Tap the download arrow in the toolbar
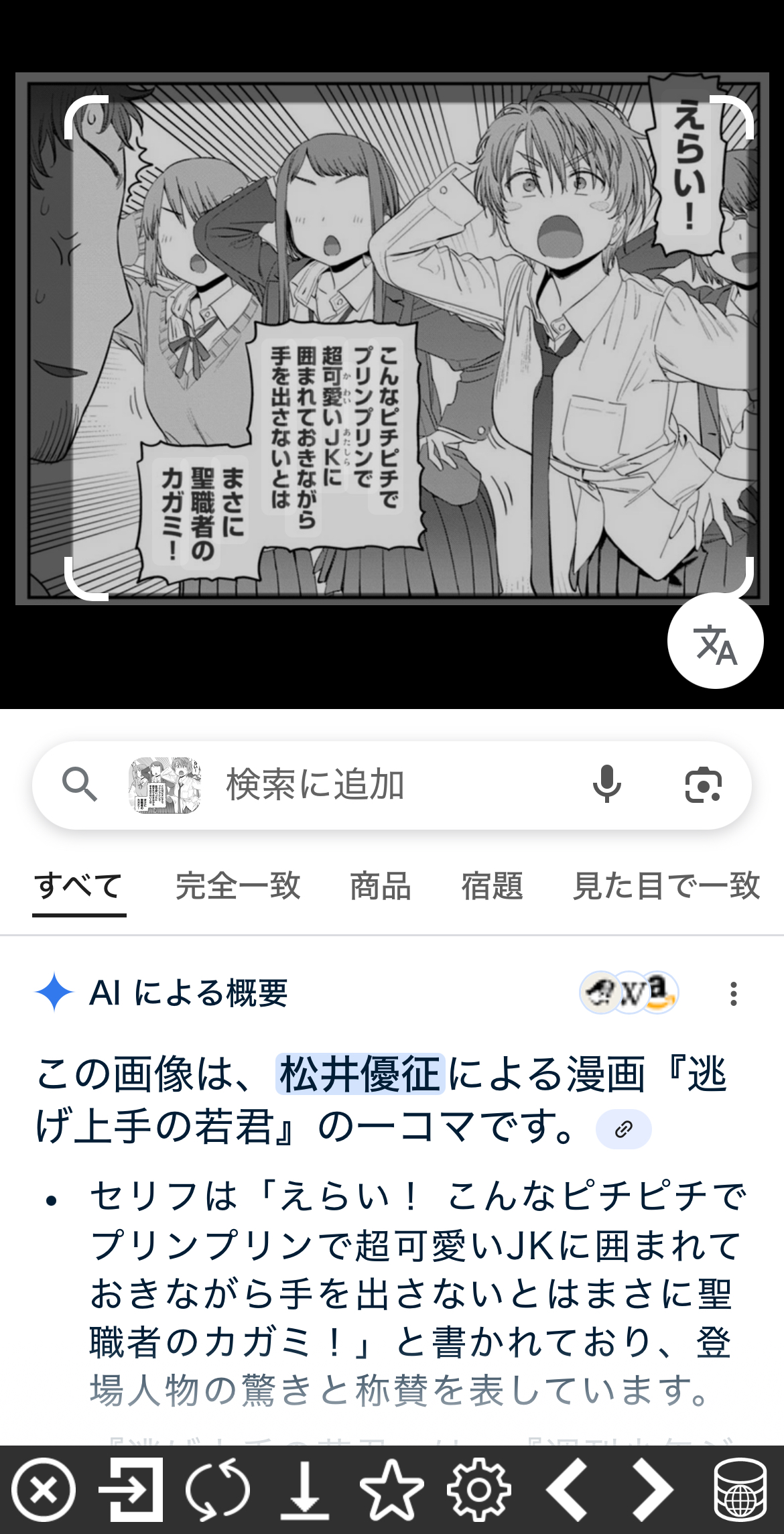 (x=305, y=1490)
